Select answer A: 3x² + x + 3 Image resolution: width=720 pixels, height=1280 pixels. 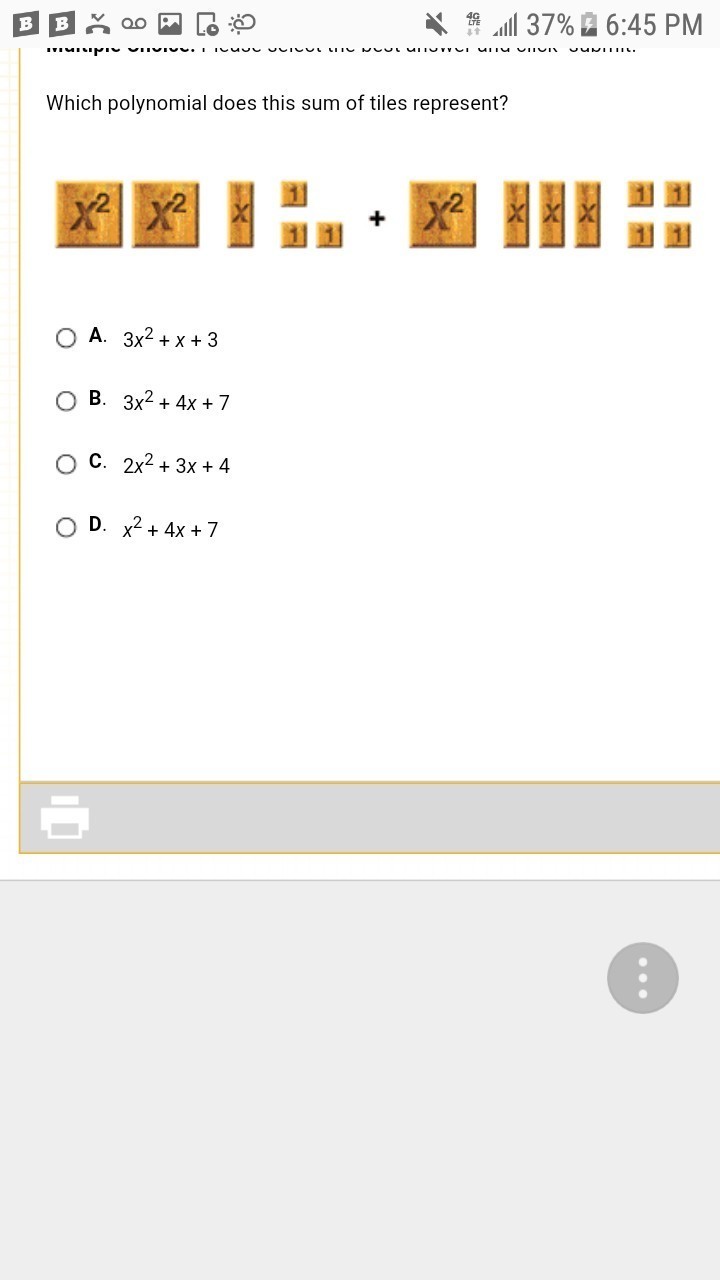coord(66,338)
